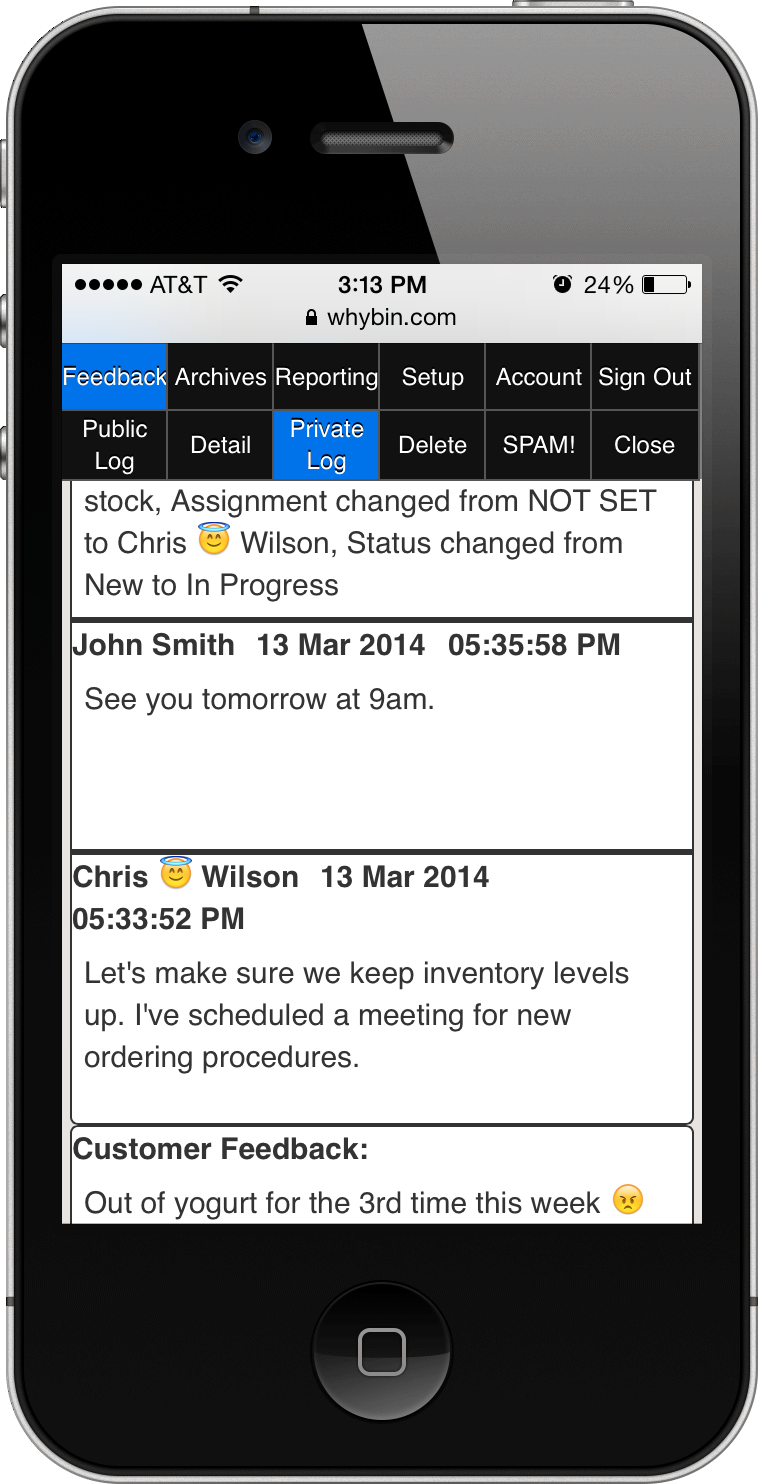The height and width of the screenshot is (1484, 758).
Task: Mark this feedback as SPAM!
Action: click(x=538, y=445)
